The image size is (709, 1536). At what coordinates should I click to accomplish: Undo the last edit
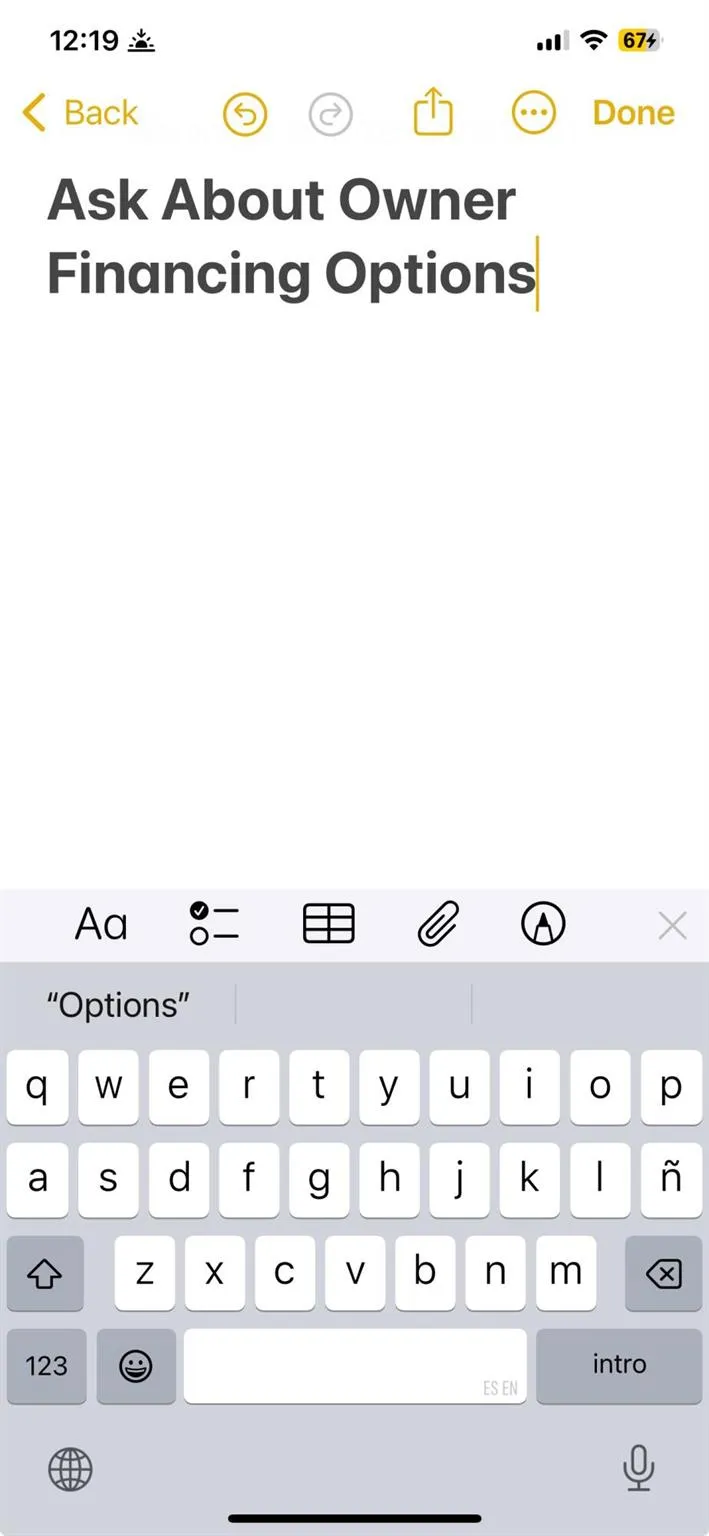pyautogui.click(x=245, y=114)
